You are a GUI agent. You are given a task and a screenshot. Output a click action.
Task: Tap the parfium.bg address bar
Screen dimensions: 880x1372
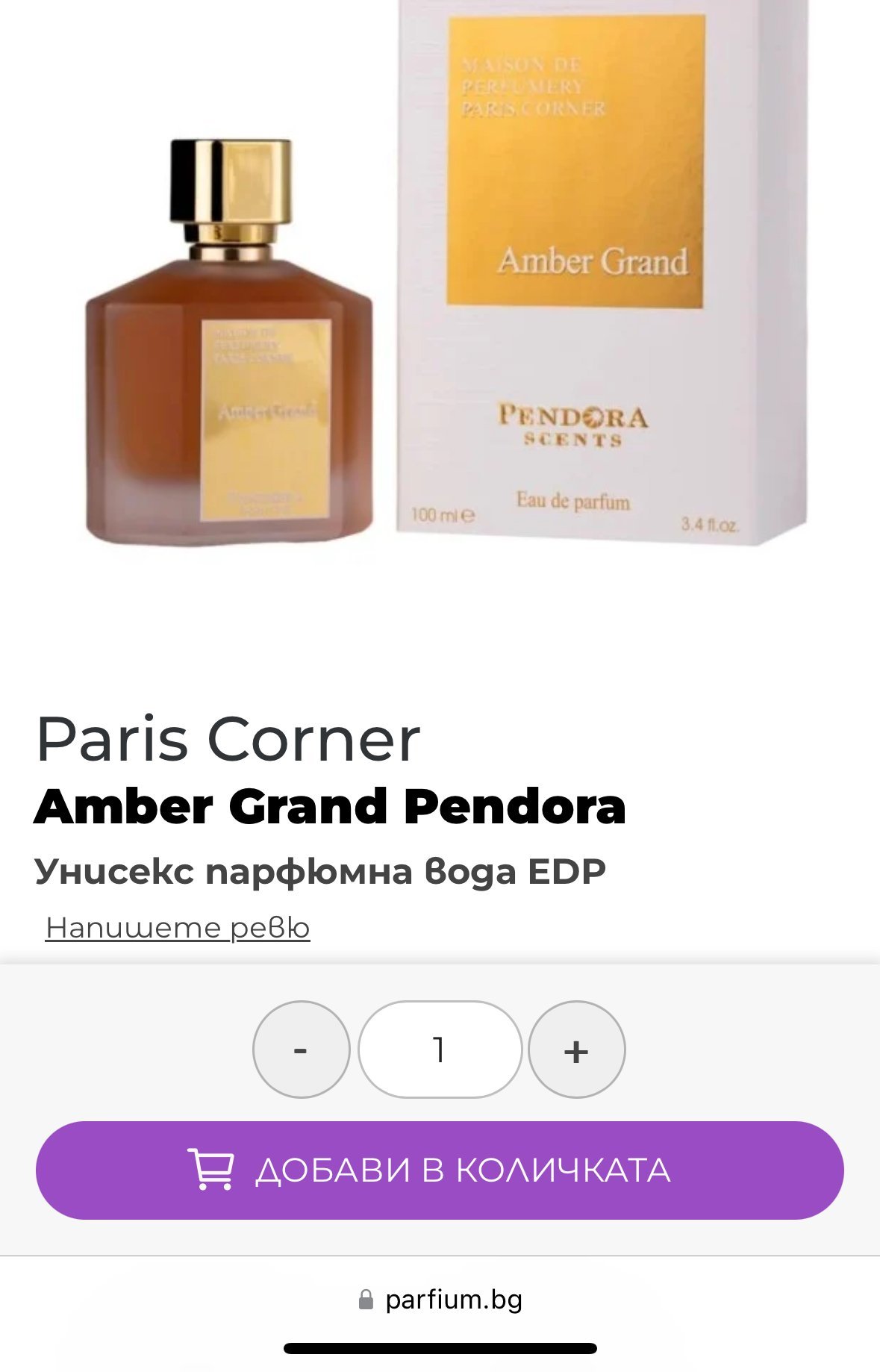tap(440, 1300)
